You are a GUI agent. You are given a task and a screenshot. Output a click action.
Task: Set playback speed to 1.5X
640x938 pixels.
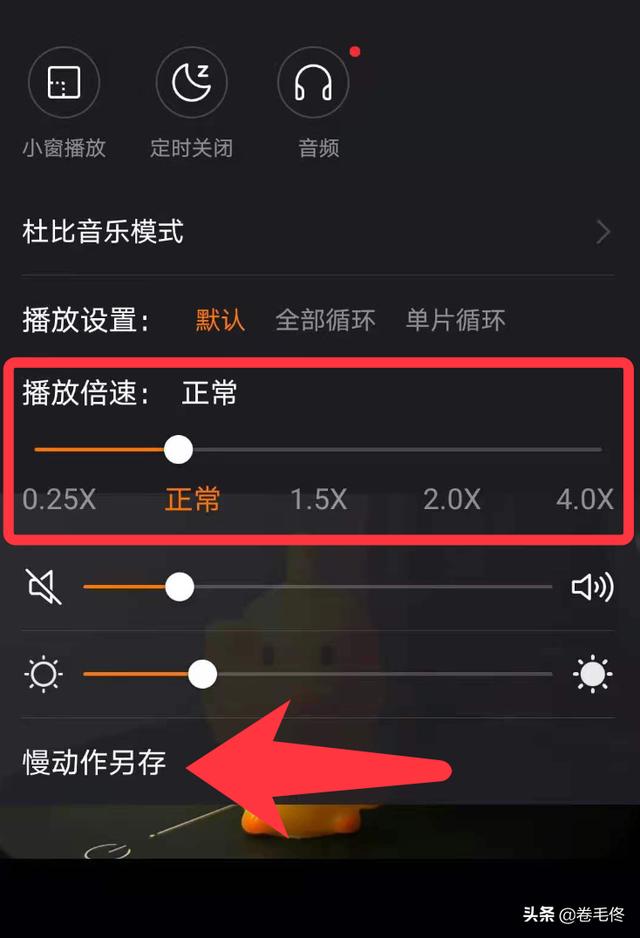[x=318, y=499]
